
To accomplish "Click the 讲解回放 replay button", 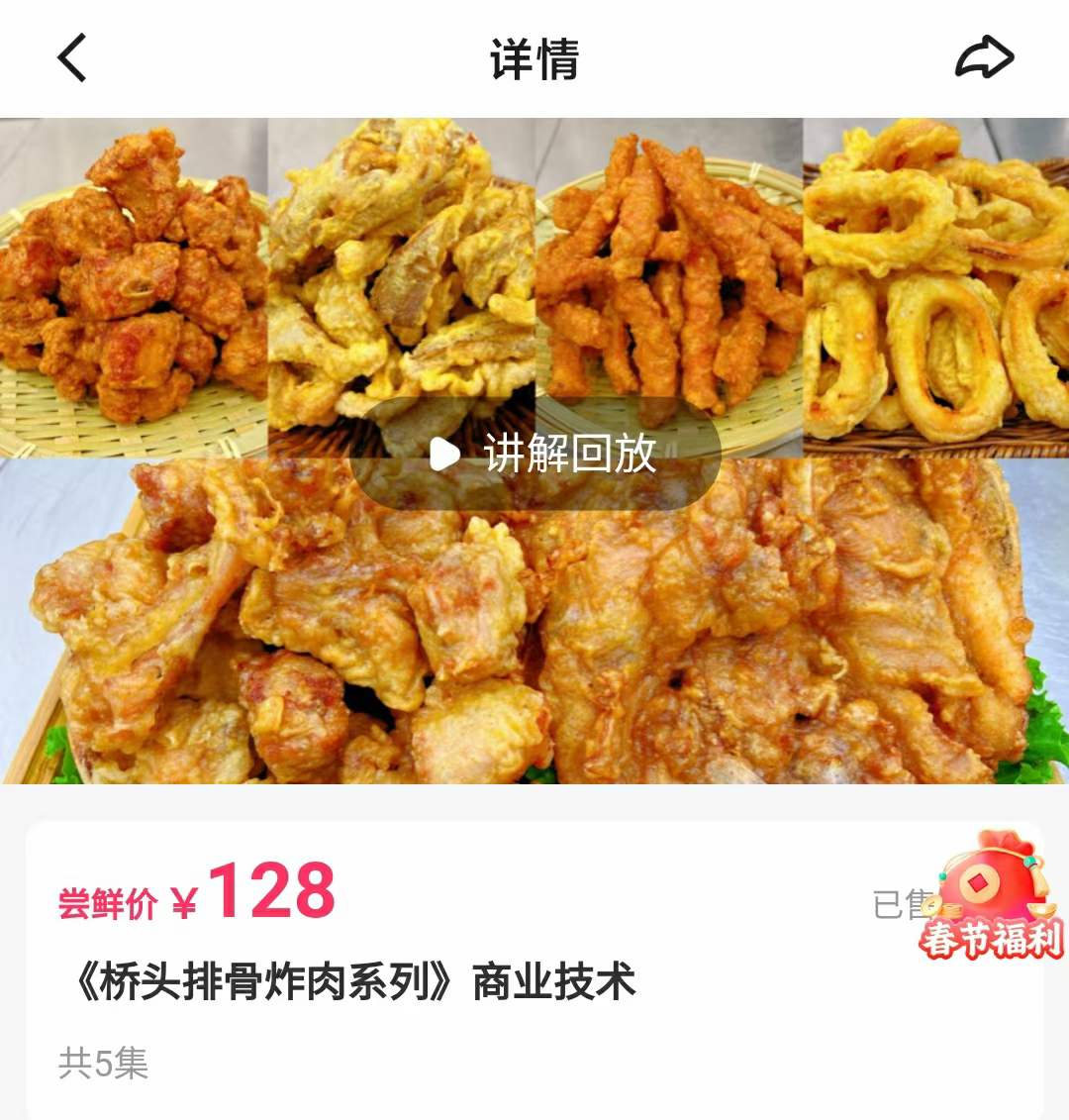I will [569, 454].
